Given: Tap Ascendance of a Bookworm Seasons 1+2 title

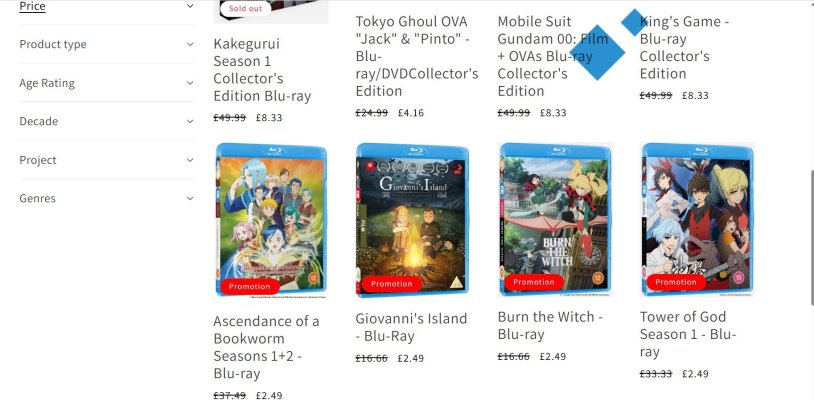Looking at the screenshot, I should 266,347.
